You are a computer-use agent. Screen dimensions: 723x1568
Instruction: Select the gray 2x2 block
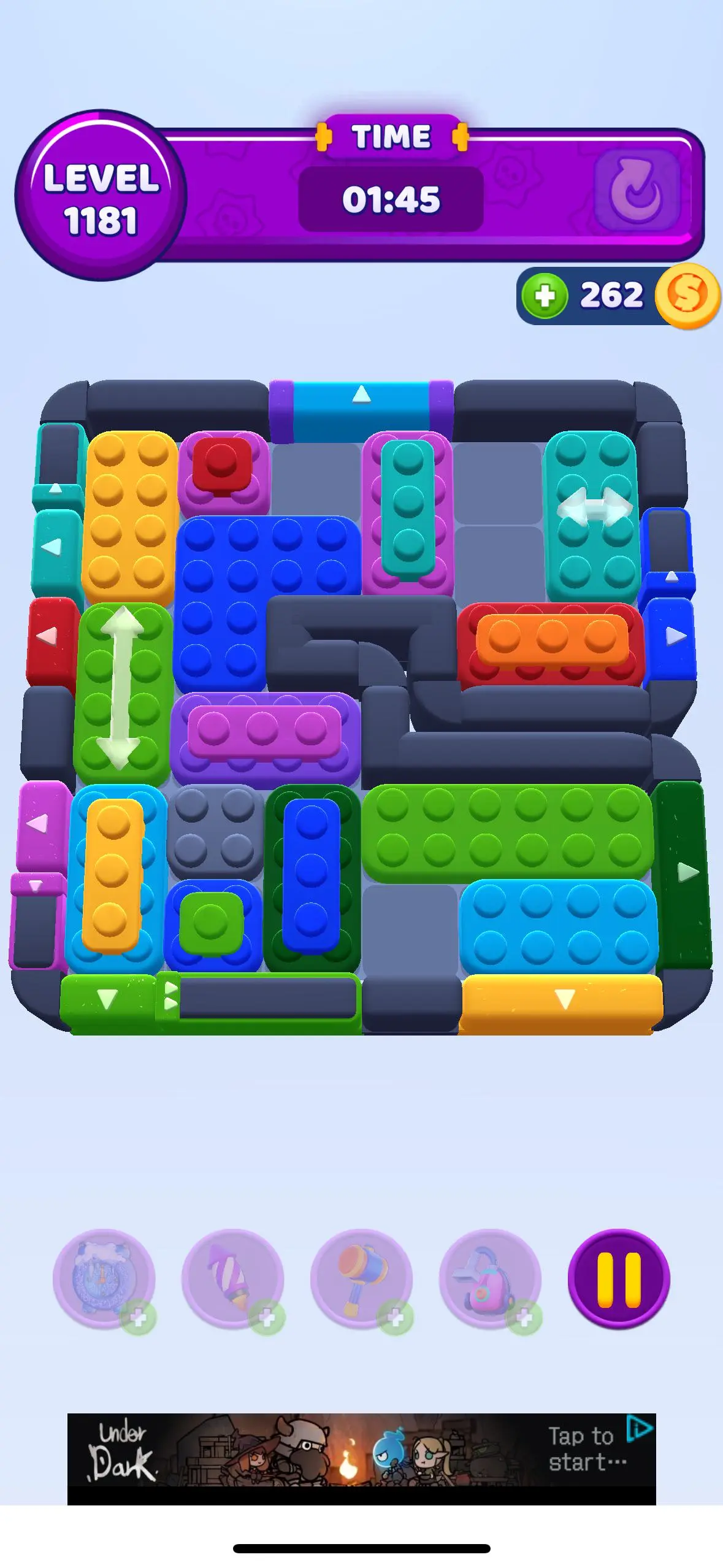[215, 831]
